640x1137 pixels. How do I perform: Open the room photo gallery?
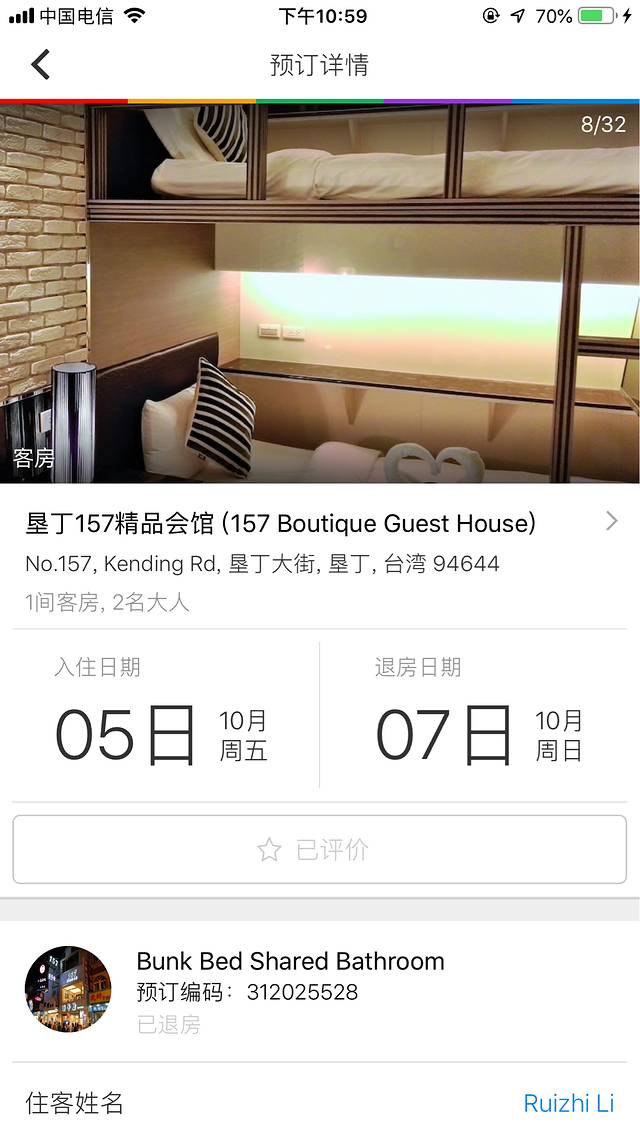pyautogui.click(x=320, y=292)
